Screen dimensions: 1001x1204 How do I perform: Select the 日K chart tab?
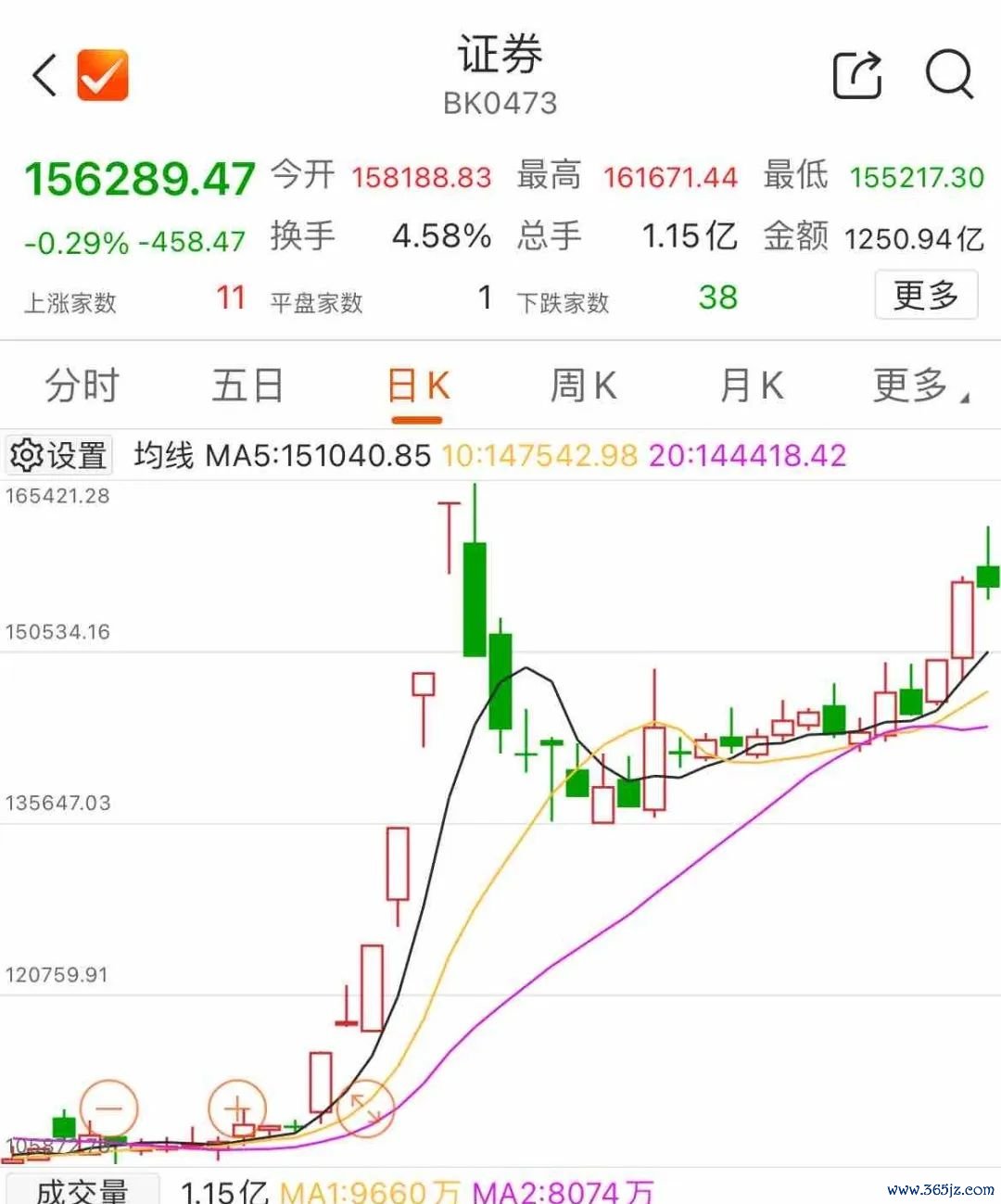tap(417, 386)
